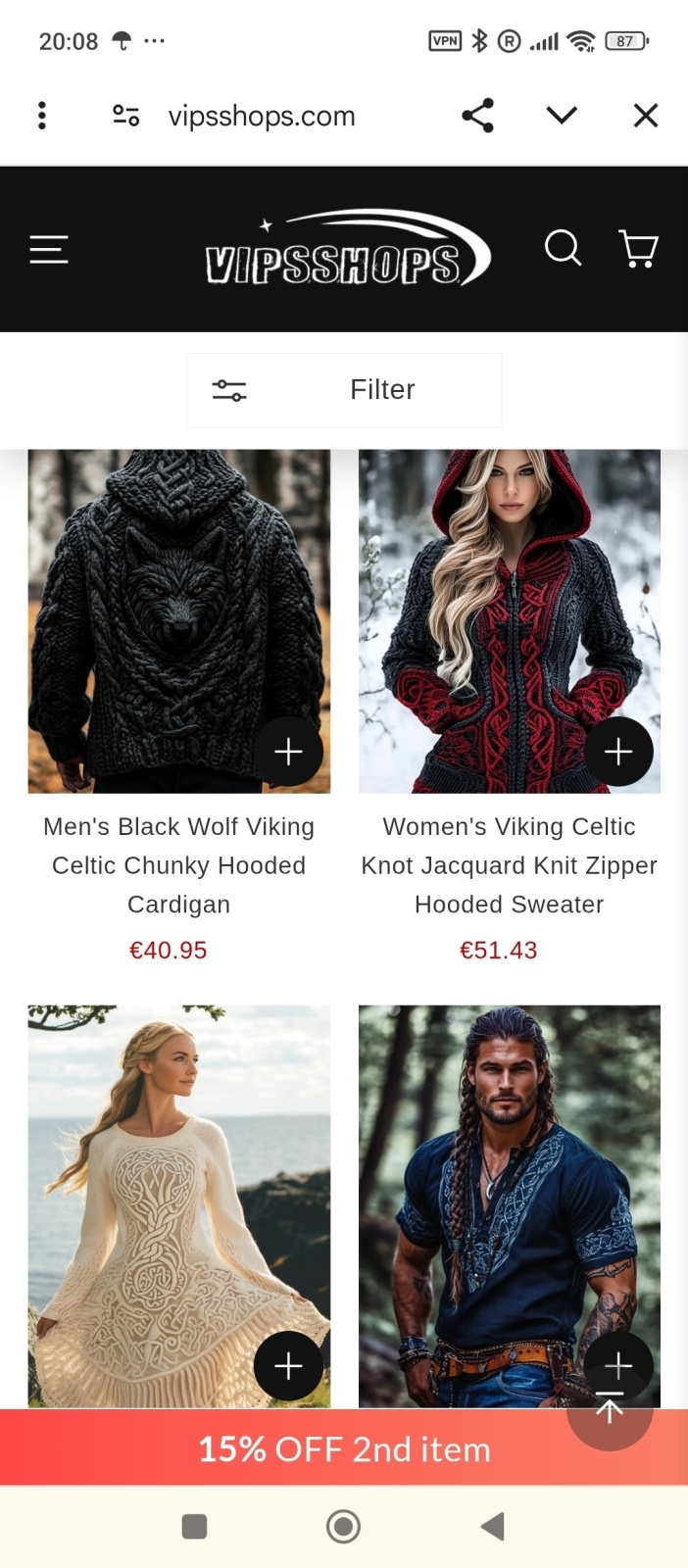Go back using the system back button
The width and height of the screenshot is (688, 1568).
tap(492, 1526)
